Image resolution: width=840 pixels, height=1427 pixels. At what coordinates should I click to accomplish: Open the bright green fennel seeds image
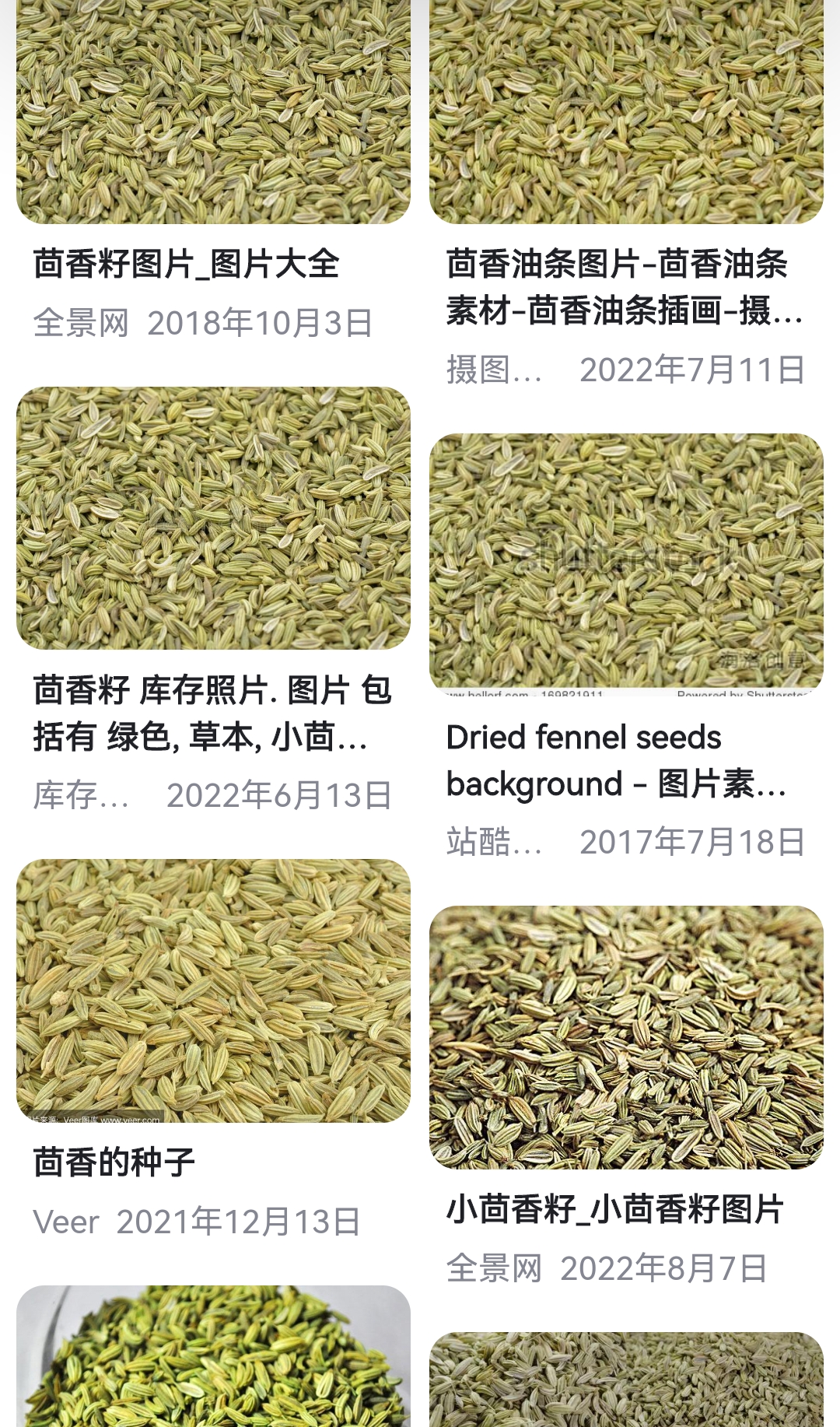[213, 1357]
